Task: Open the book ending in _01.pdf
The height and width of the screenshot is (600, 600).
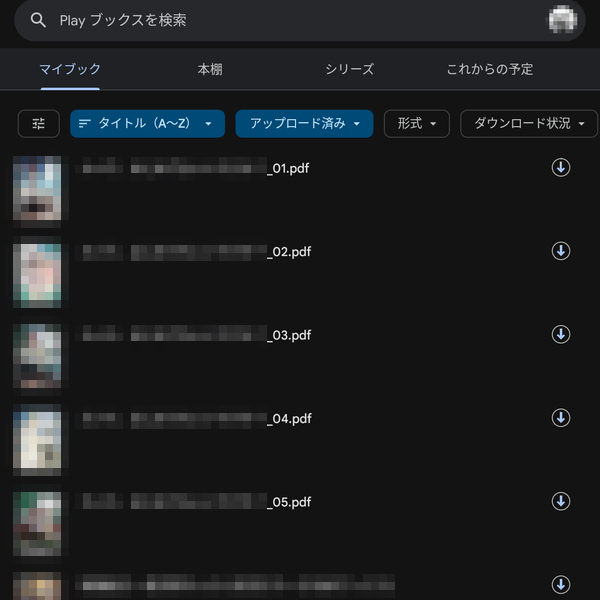Action: coord(200,168)
